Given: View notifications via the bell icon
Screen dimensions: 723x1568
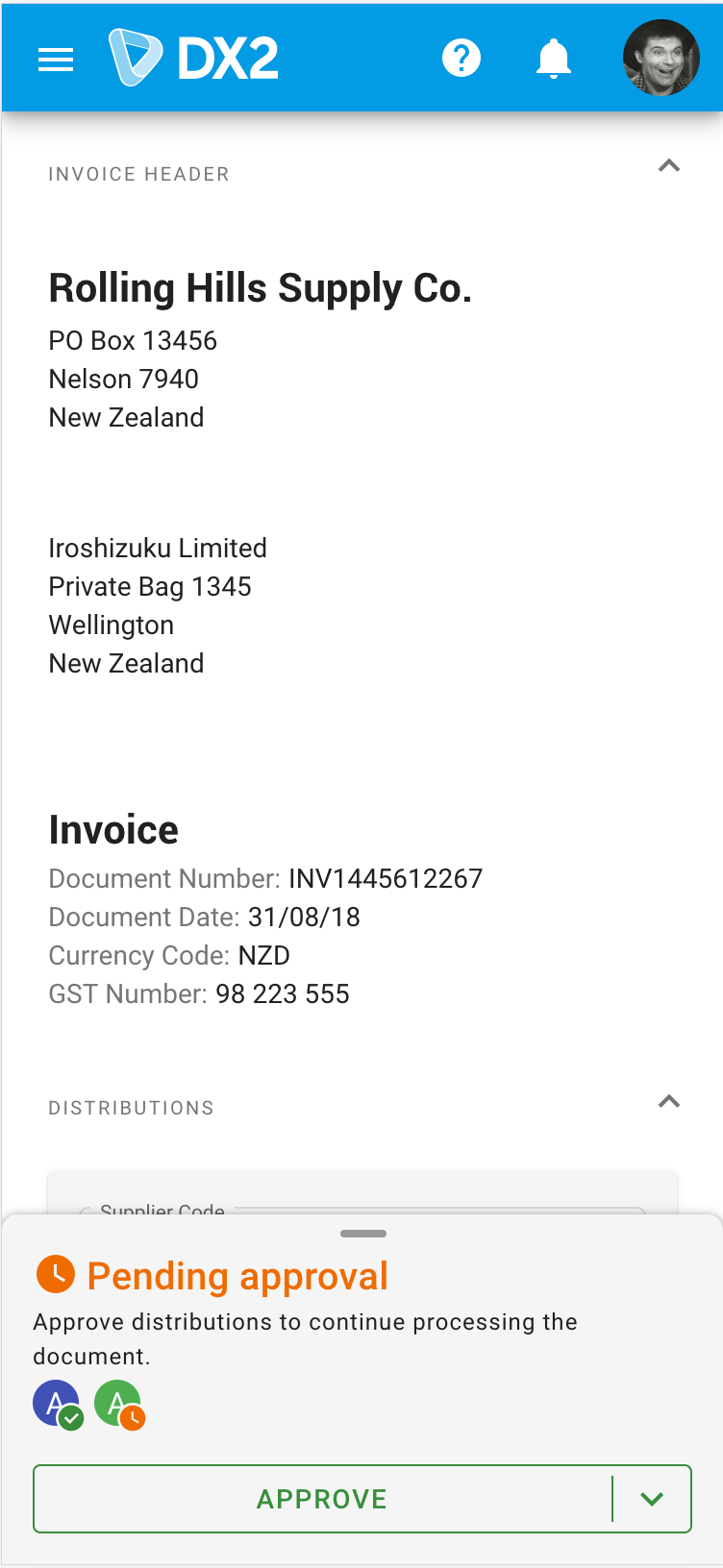Looking at the screenshot, I should (554, 58).
